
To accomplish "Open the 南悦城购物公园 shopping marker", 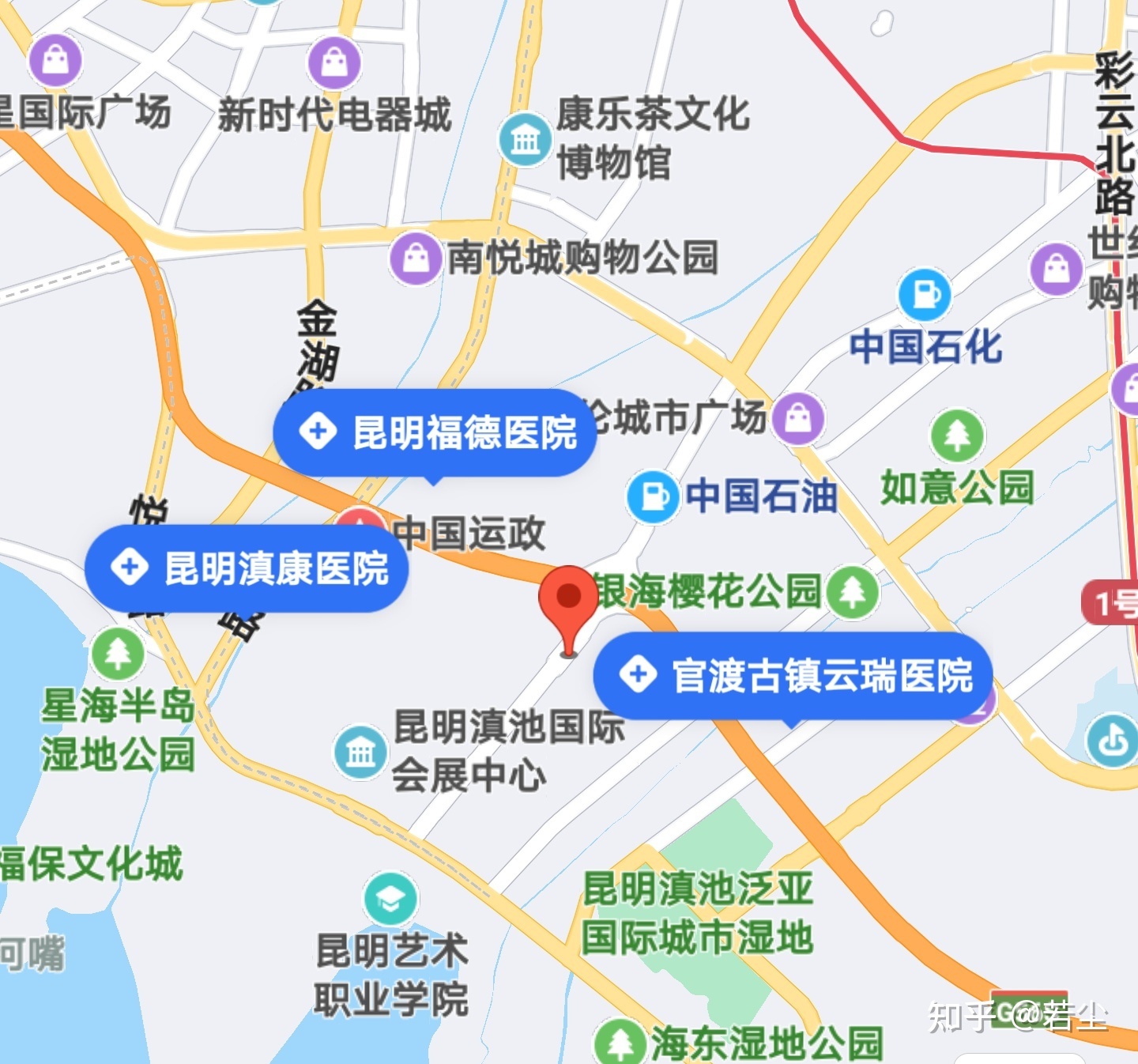I will click(x=416, y=258).
